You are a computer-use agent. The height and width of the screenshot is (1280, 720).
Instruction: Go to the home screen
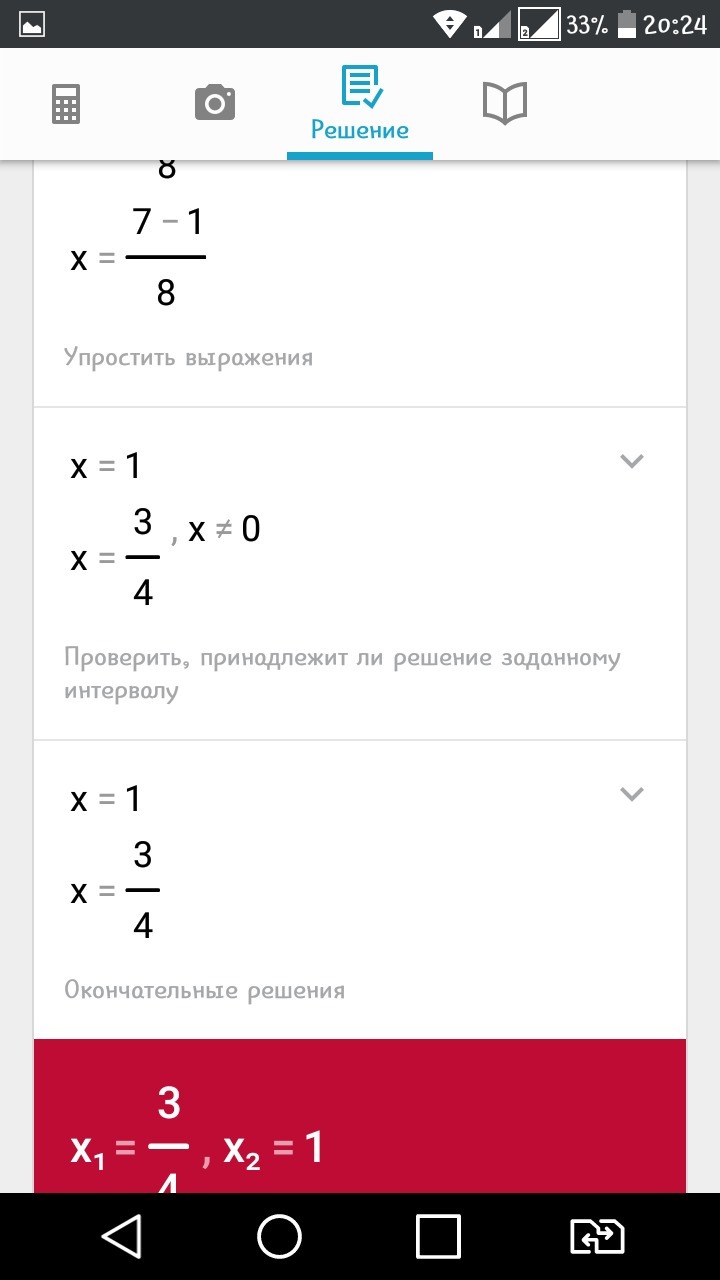(x=280, y=1237)
